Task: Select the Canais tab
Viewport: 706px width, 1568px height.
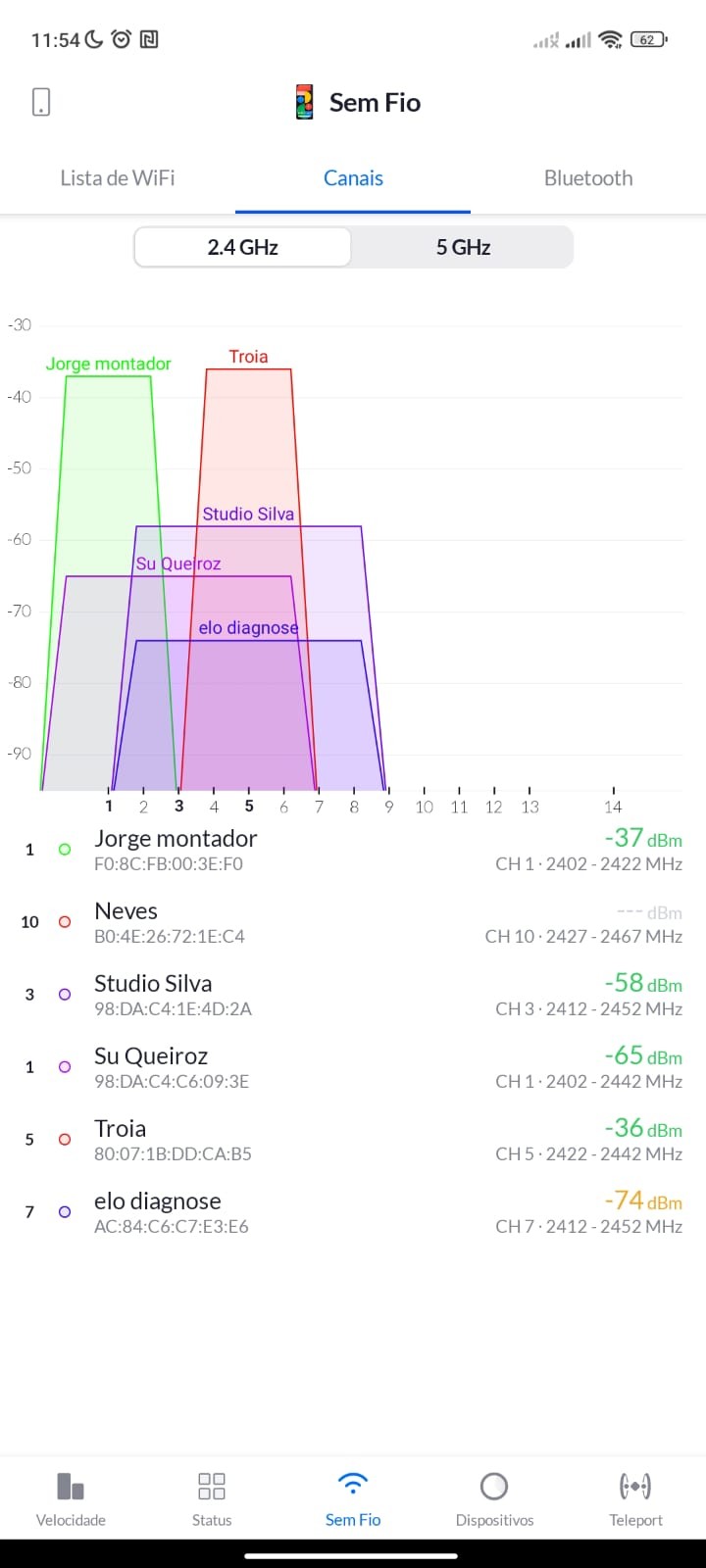Action: pyautogui.click(x=353, y=178)
